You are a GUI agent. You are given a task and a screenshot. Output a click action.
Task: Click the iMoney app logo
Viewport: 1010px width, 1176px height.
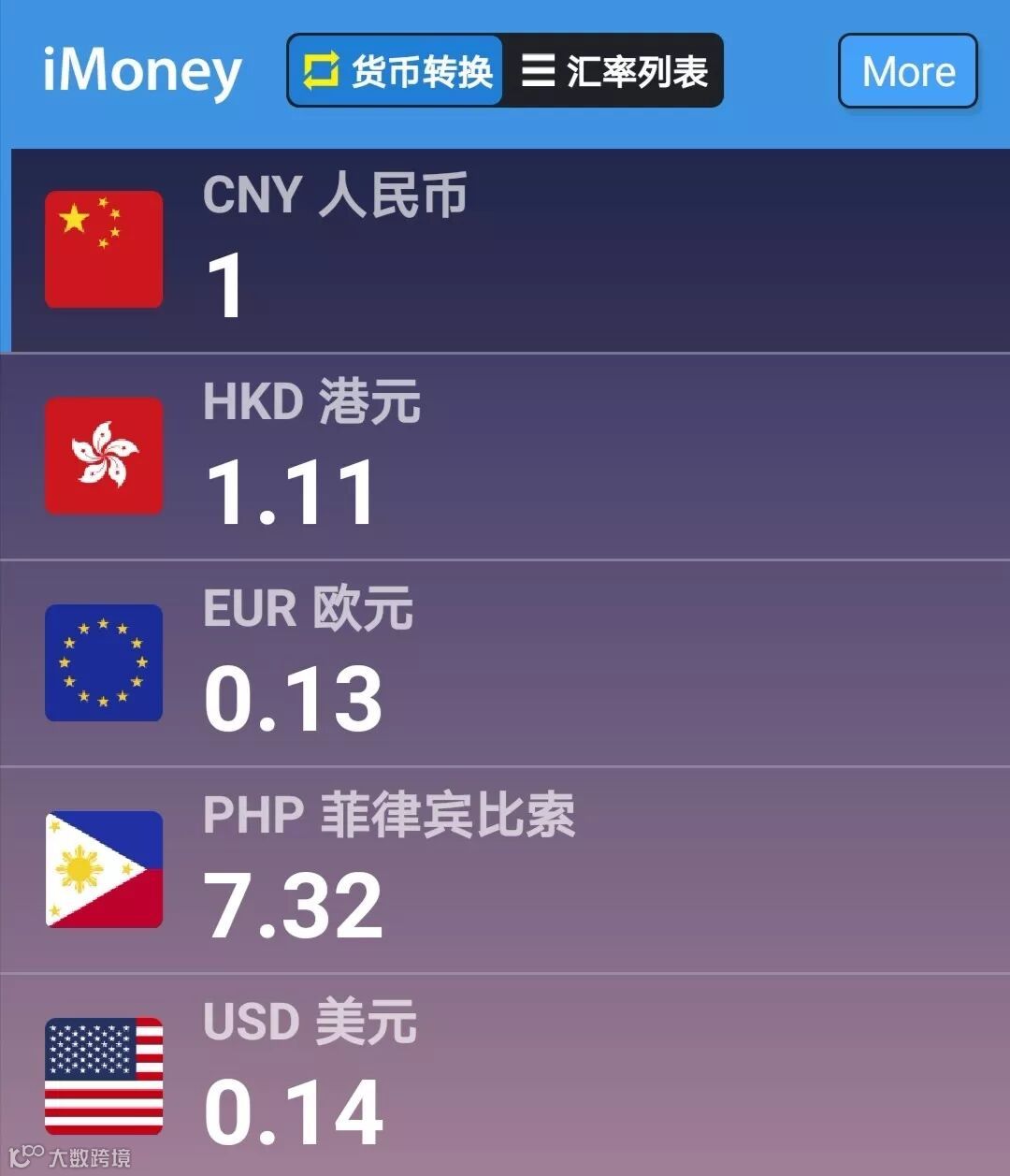[x=140, y=70]
